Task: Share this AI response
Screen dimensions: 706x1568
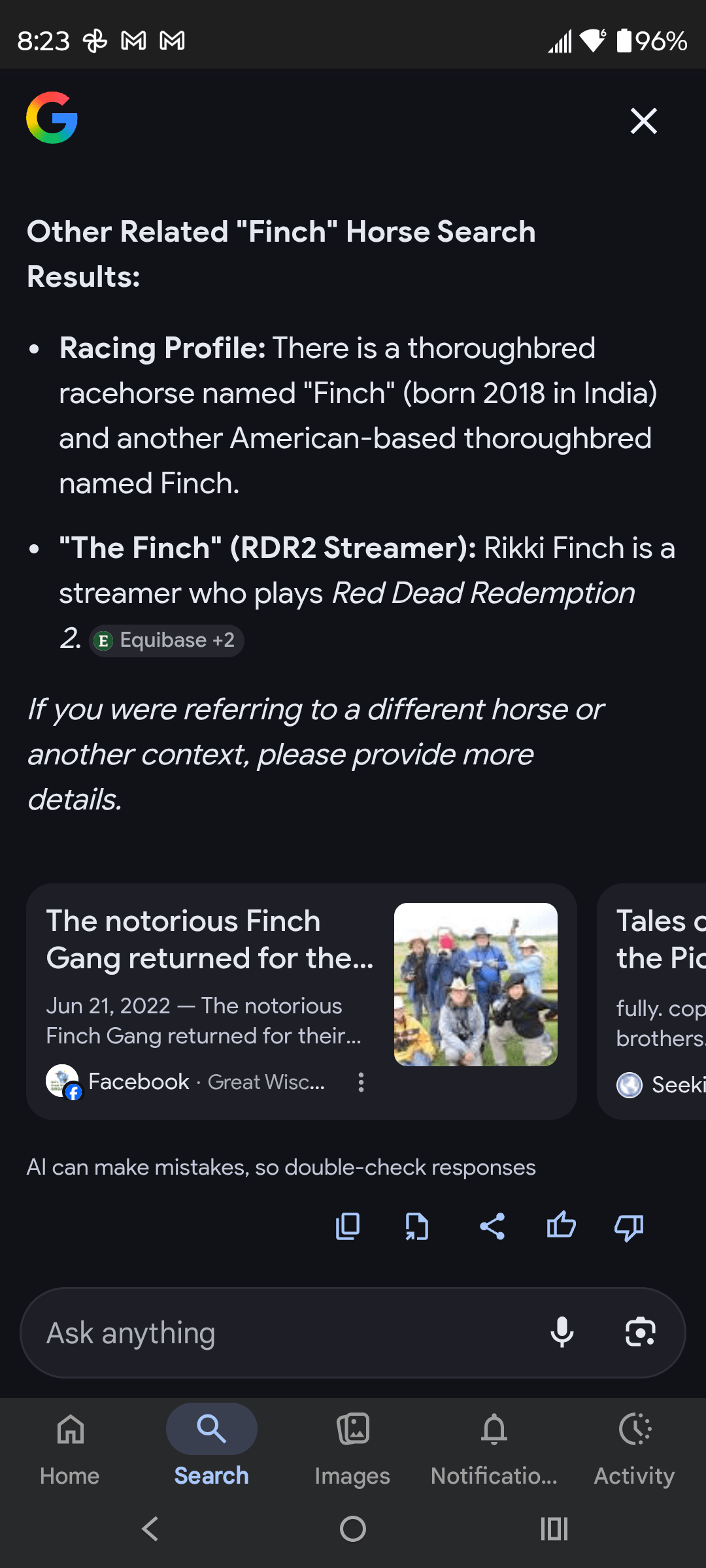Action: 492,1226
